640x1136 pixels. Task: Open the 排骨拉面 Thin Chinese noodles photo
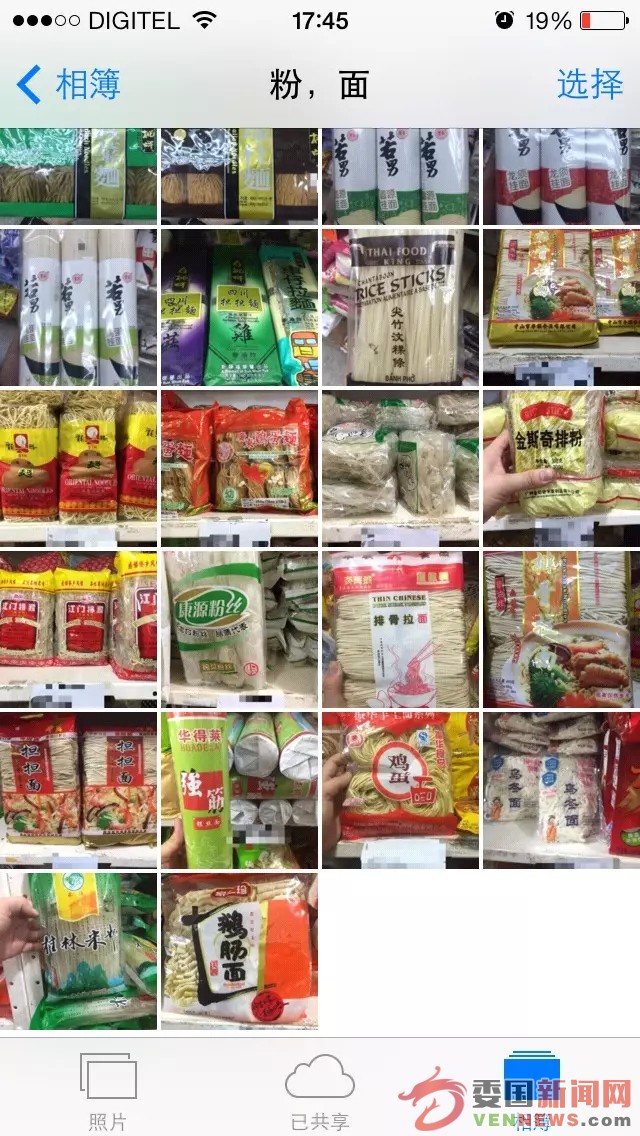(x=400, y=629)
